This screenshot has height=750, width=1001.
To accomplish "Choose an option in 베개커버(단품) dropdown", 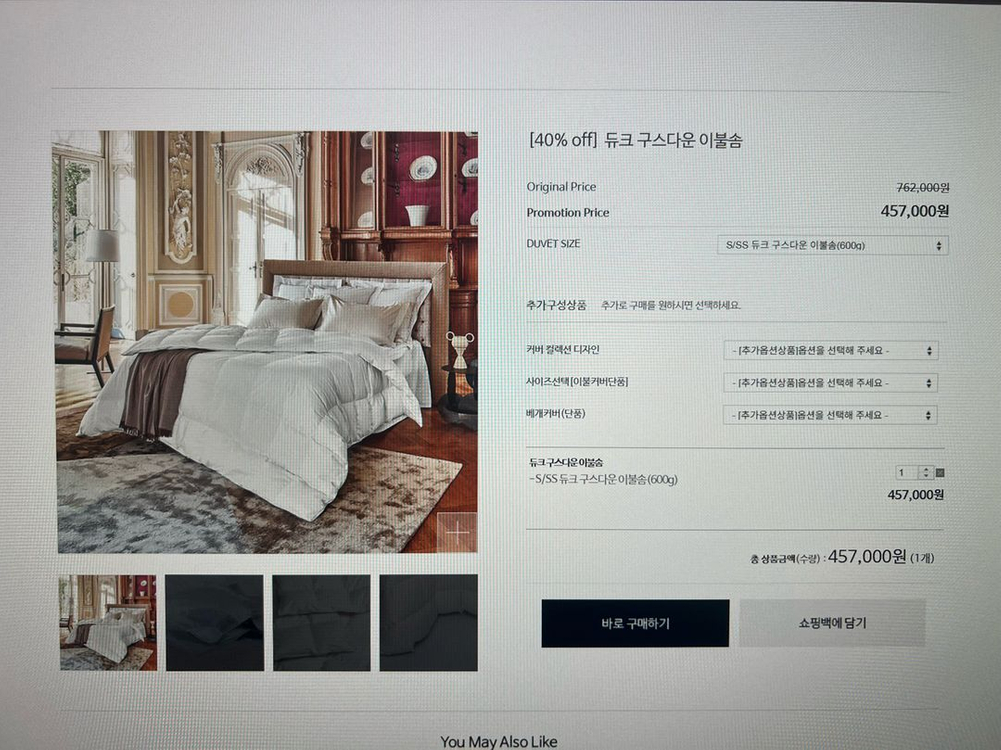I will [x=830, y=415].
